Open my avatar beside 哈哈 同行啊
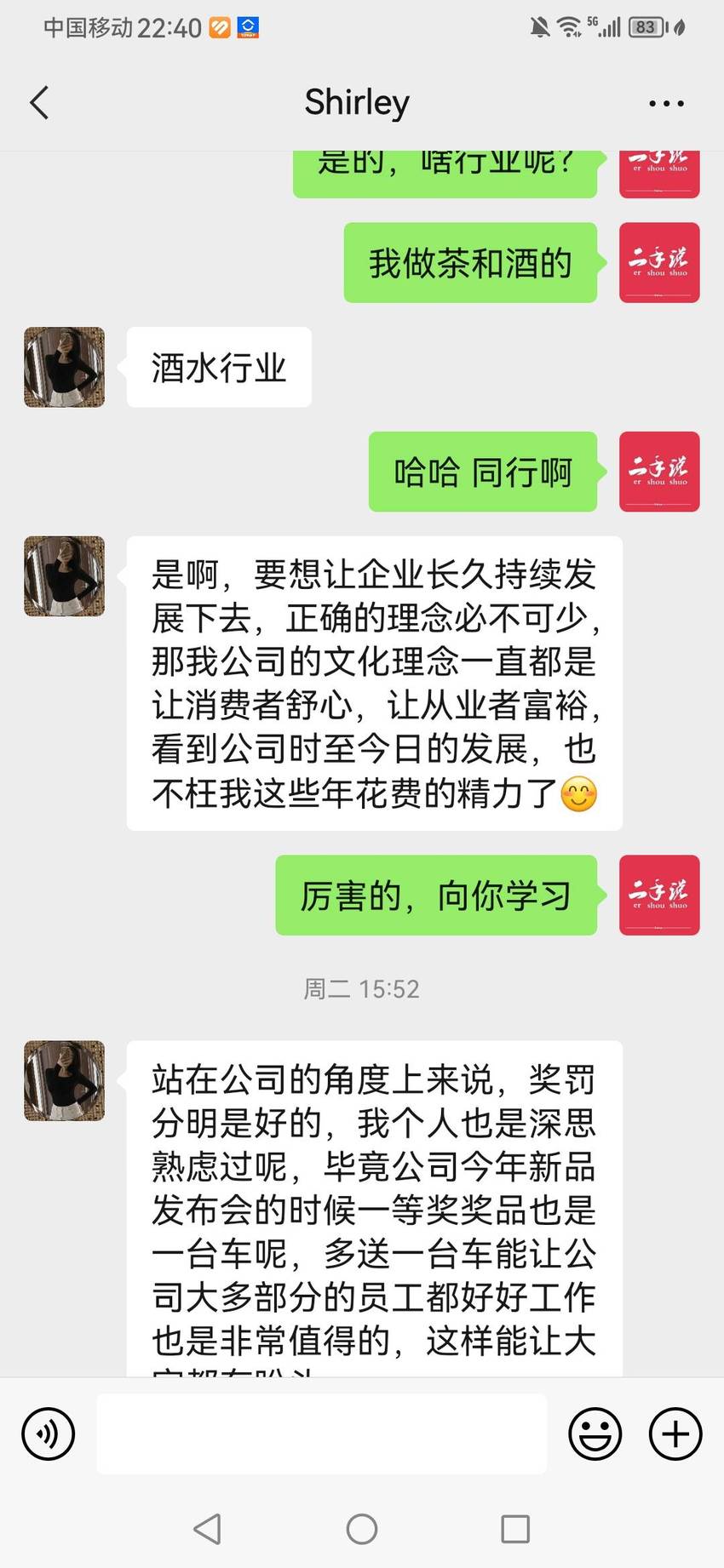724x1568 pixels. click(659, 472)
